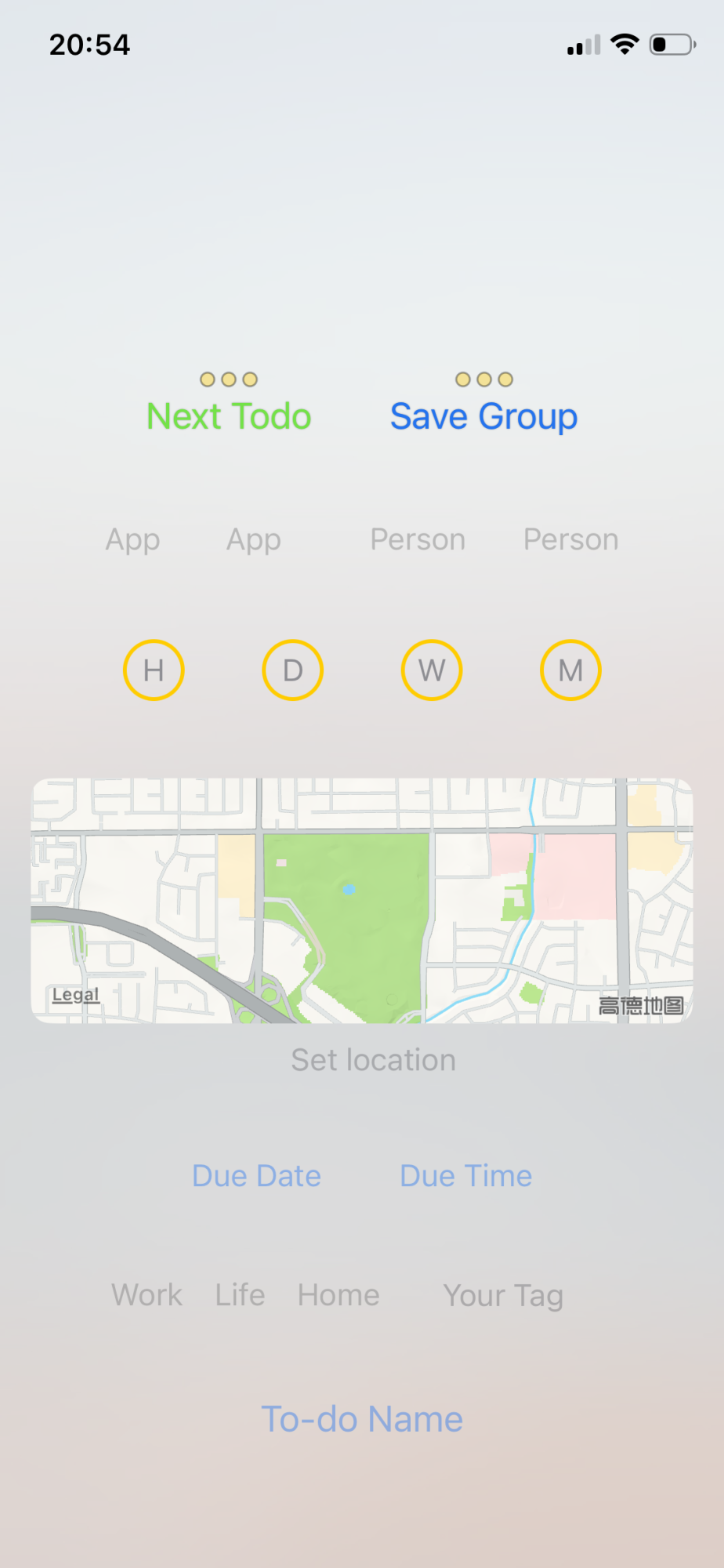Viewport: 724px width, 1568px height.
Task: Choose the D repeat option
Action: coord(292,670)
